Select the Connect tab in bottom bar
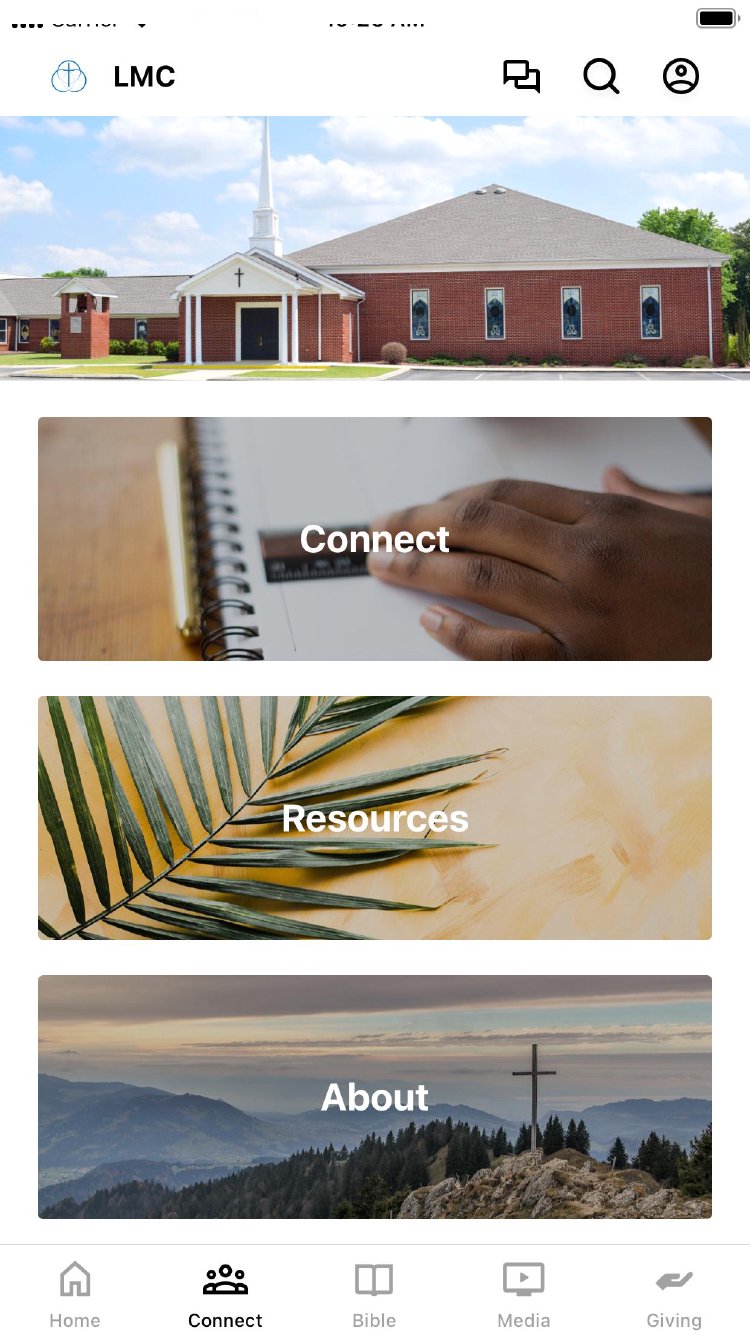The height and width of the screenshot is (1334, 750). pyautogui.click(x=225, y=1294)
